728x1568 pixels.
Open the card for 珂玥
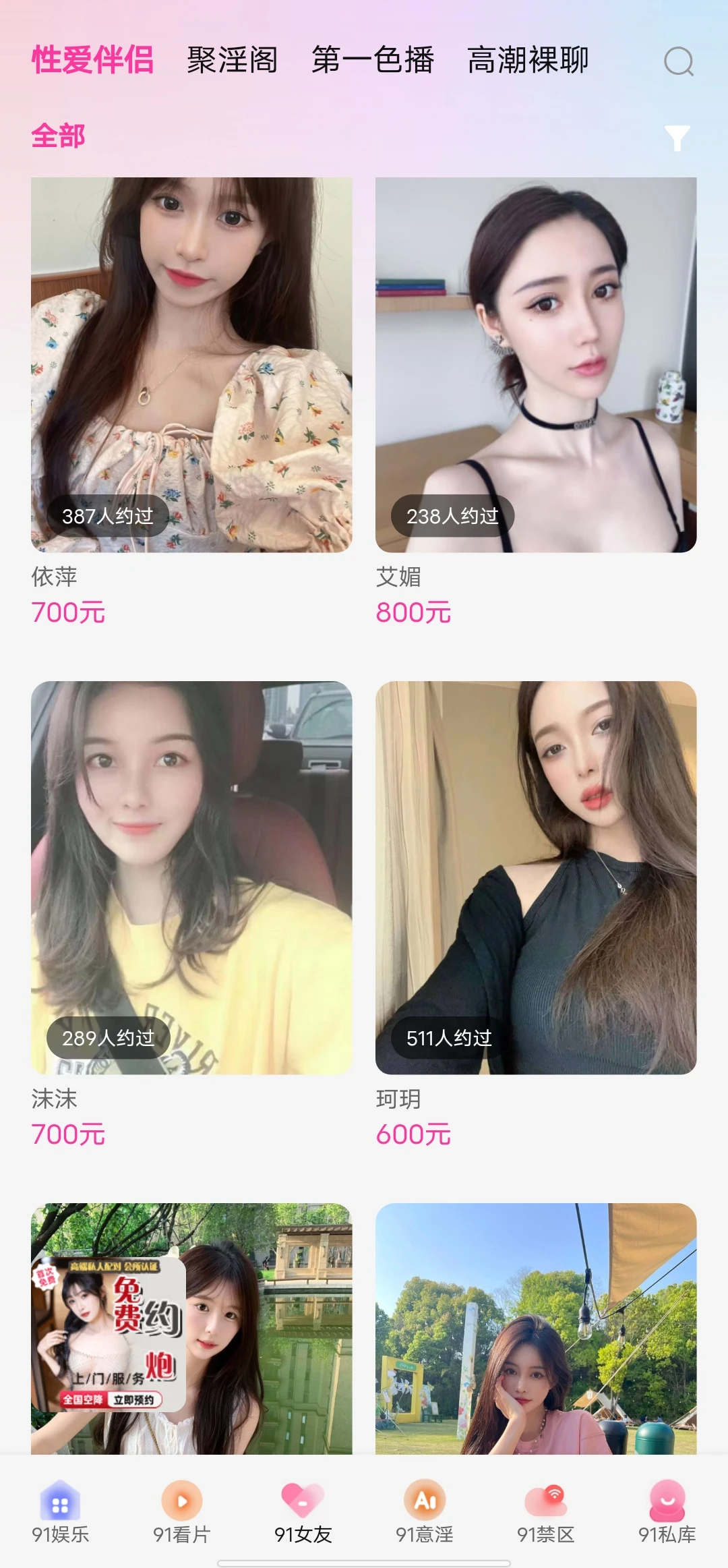point(536,877)
